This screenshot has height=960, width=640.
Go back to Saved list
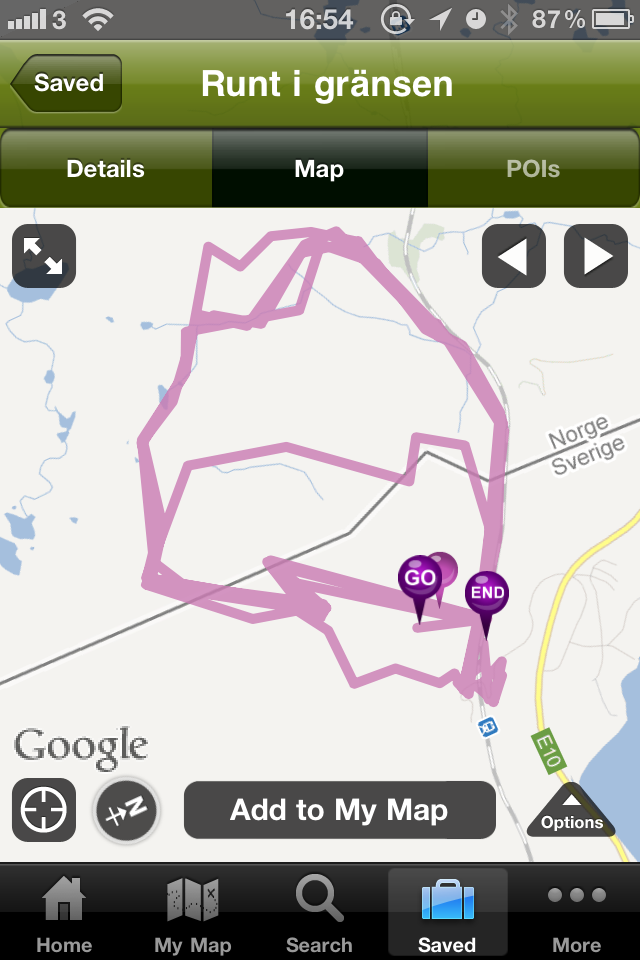pyautogui.click(x=67, y=83)
